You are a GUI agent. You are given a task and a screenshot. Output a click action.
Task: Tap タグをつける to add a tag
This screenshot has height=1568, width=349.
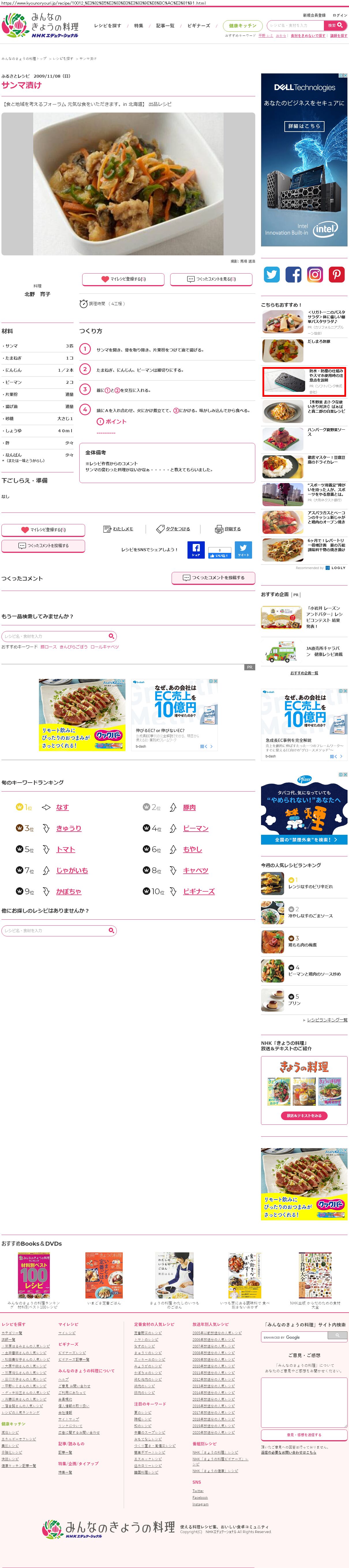tap(173, 529)
